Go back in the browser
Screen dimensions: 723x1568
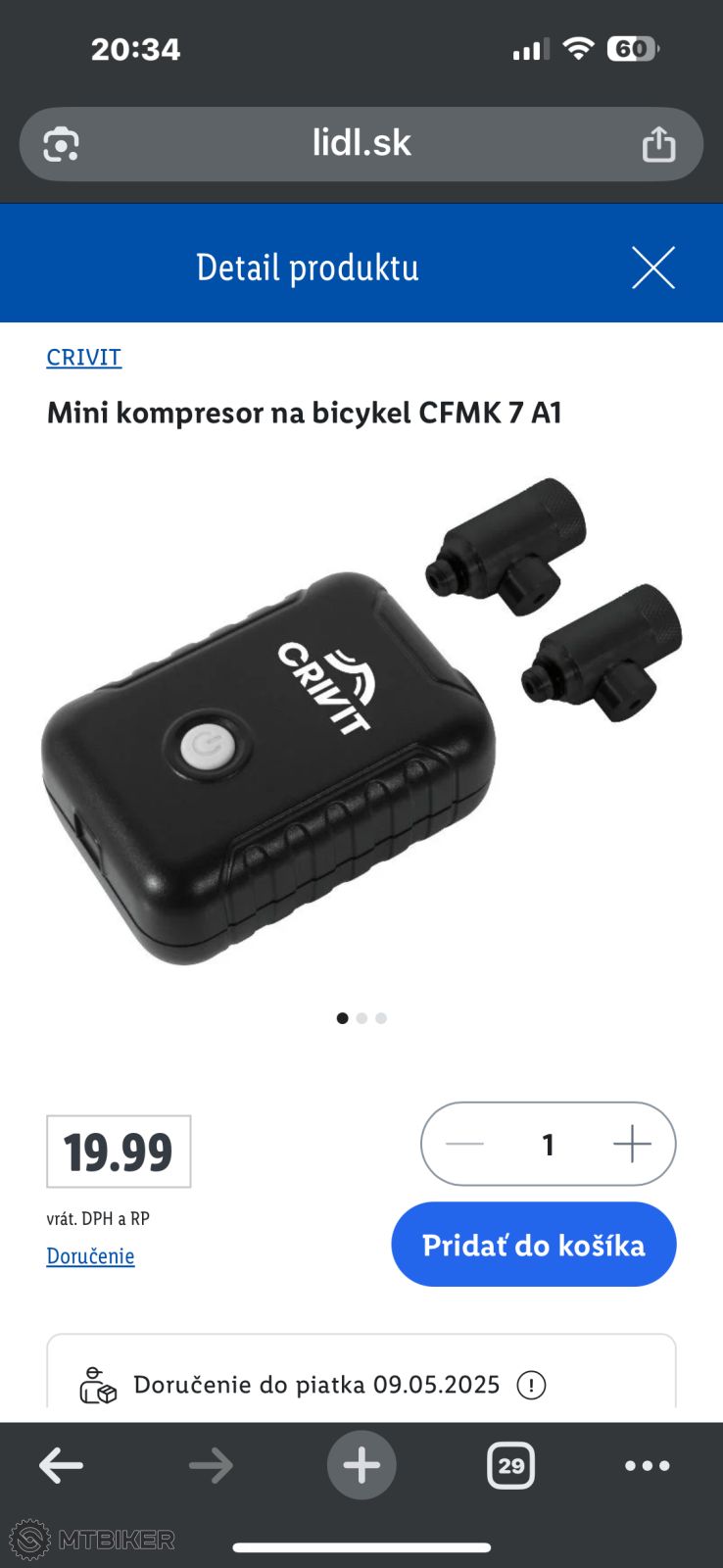pos(61,1466)
